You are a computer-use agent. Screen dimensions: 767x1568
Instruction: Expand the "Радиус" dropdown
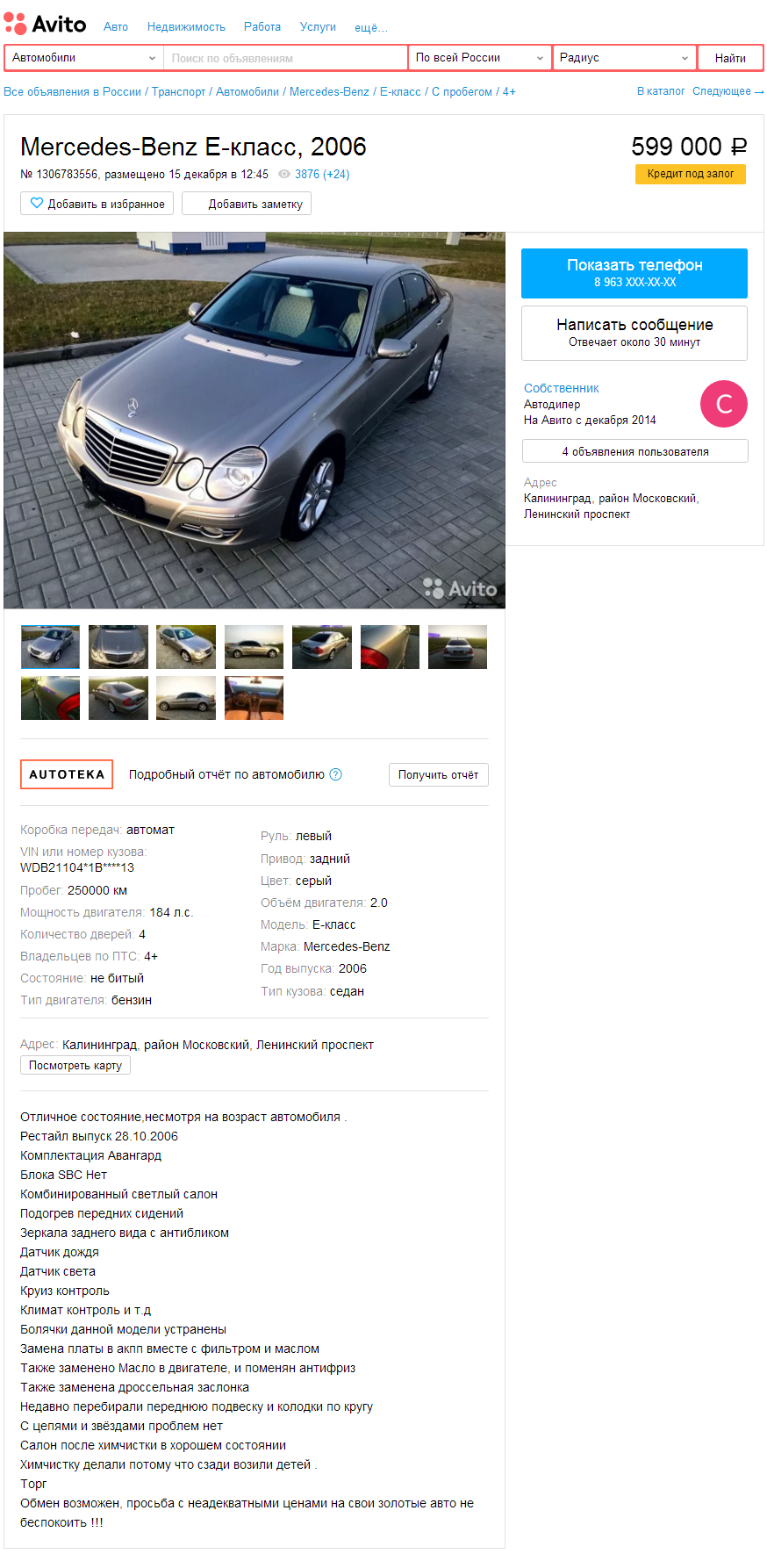(624, 58)
